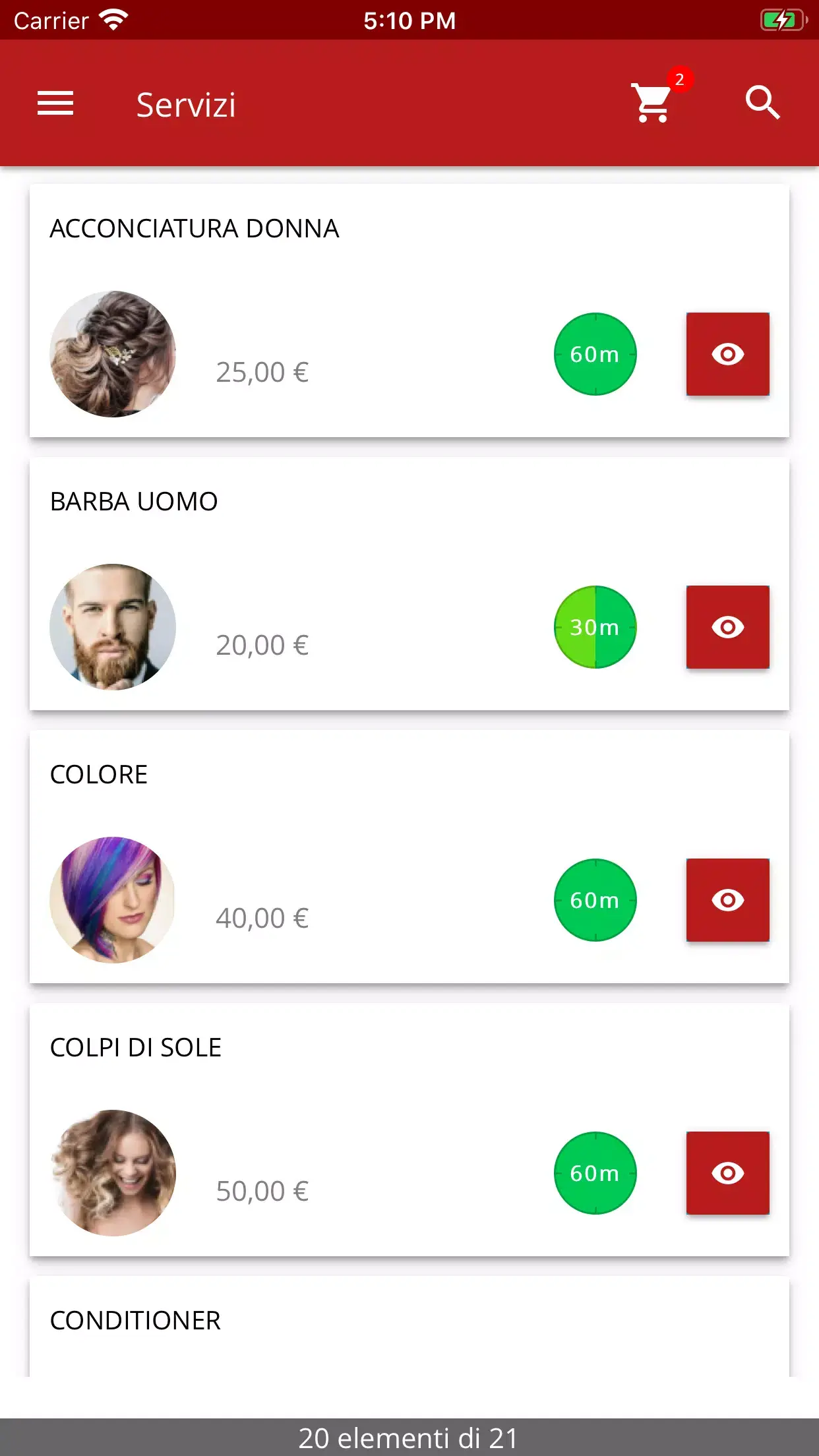Select the BARBA UOMO heading

pos(134,501)
